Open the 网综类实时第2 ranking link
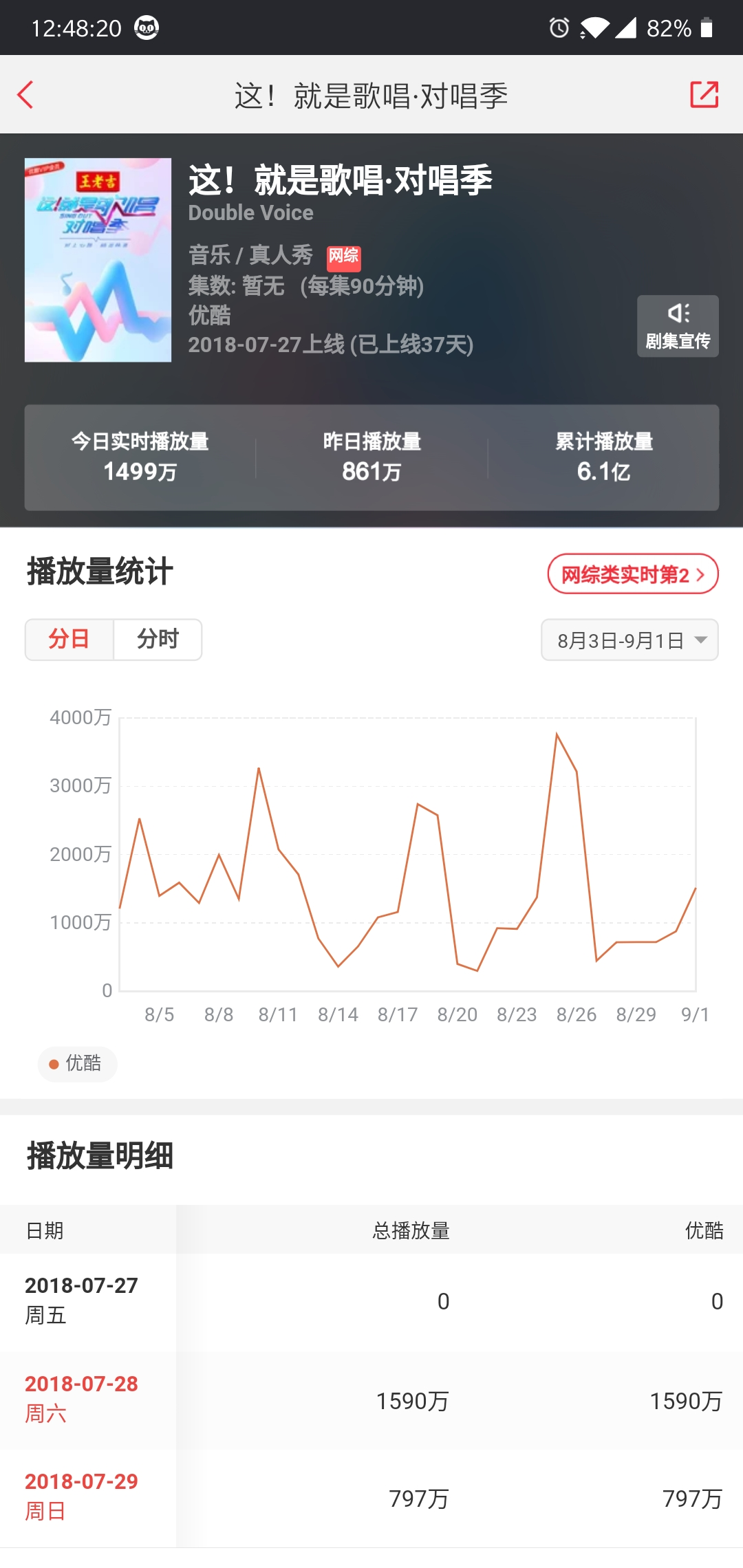This screenshot has width=743, height=1568. (x=632, y=574)
